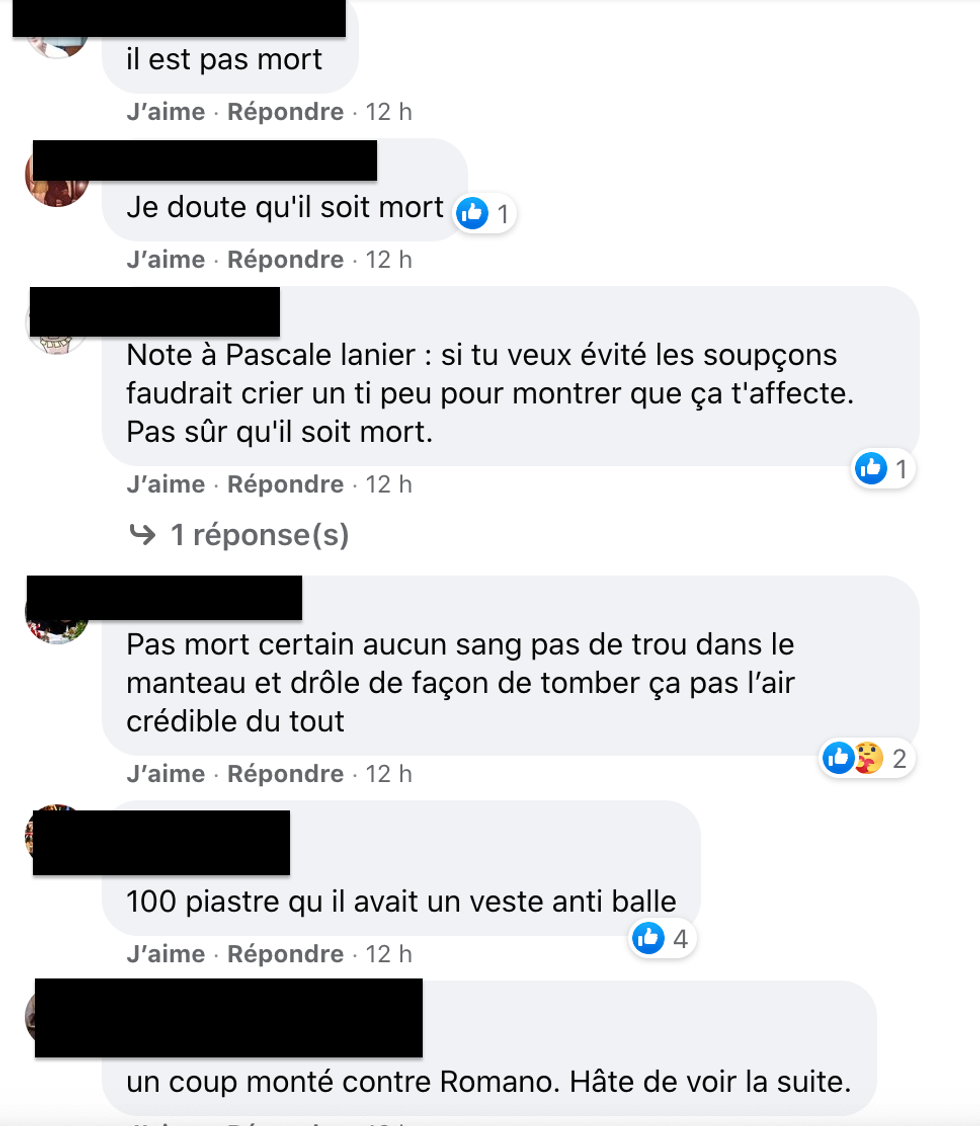Reply to the comment 'il est pas mort'
This screenshot has height=1126, width=980.
tap(285, 112)
